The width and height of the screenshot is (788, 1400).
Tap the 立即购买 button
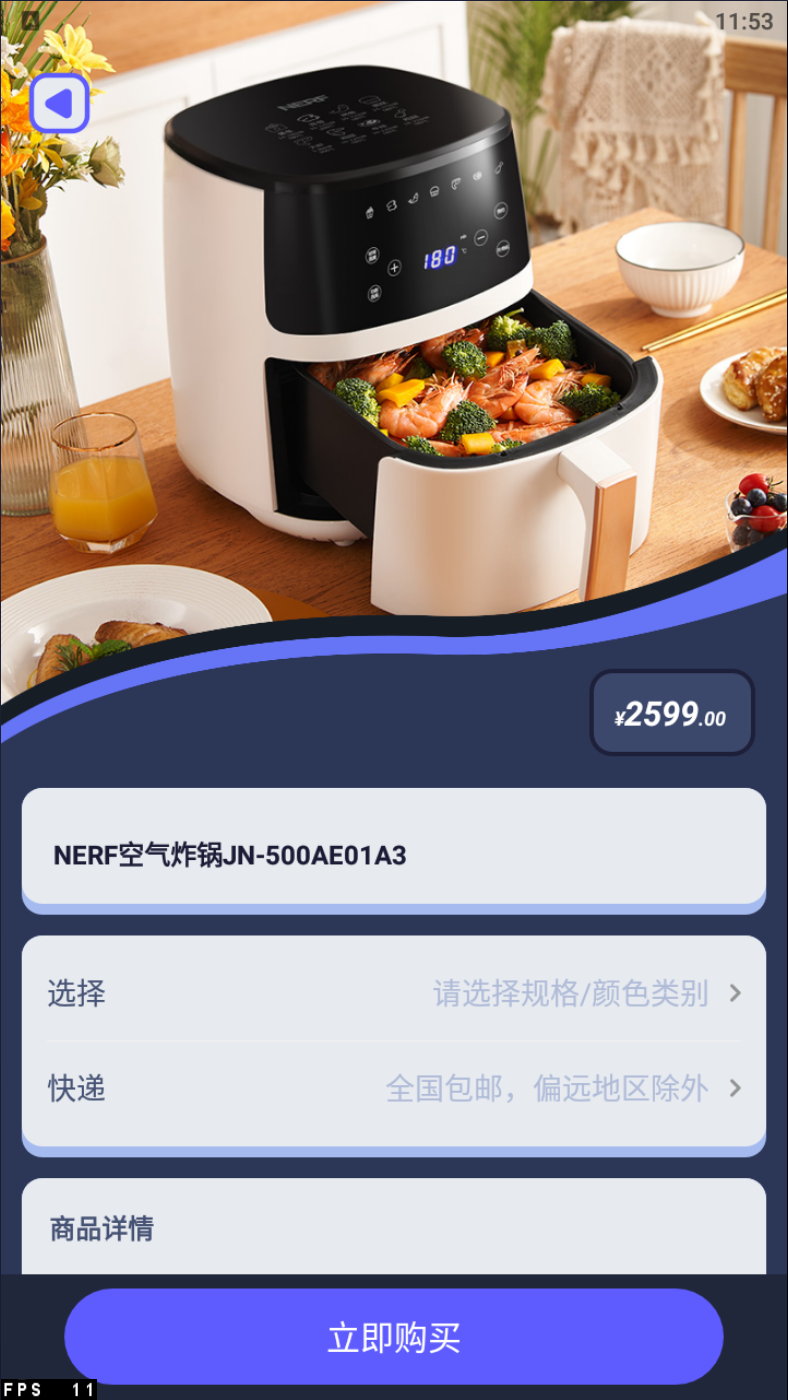tap(394, 1337)
